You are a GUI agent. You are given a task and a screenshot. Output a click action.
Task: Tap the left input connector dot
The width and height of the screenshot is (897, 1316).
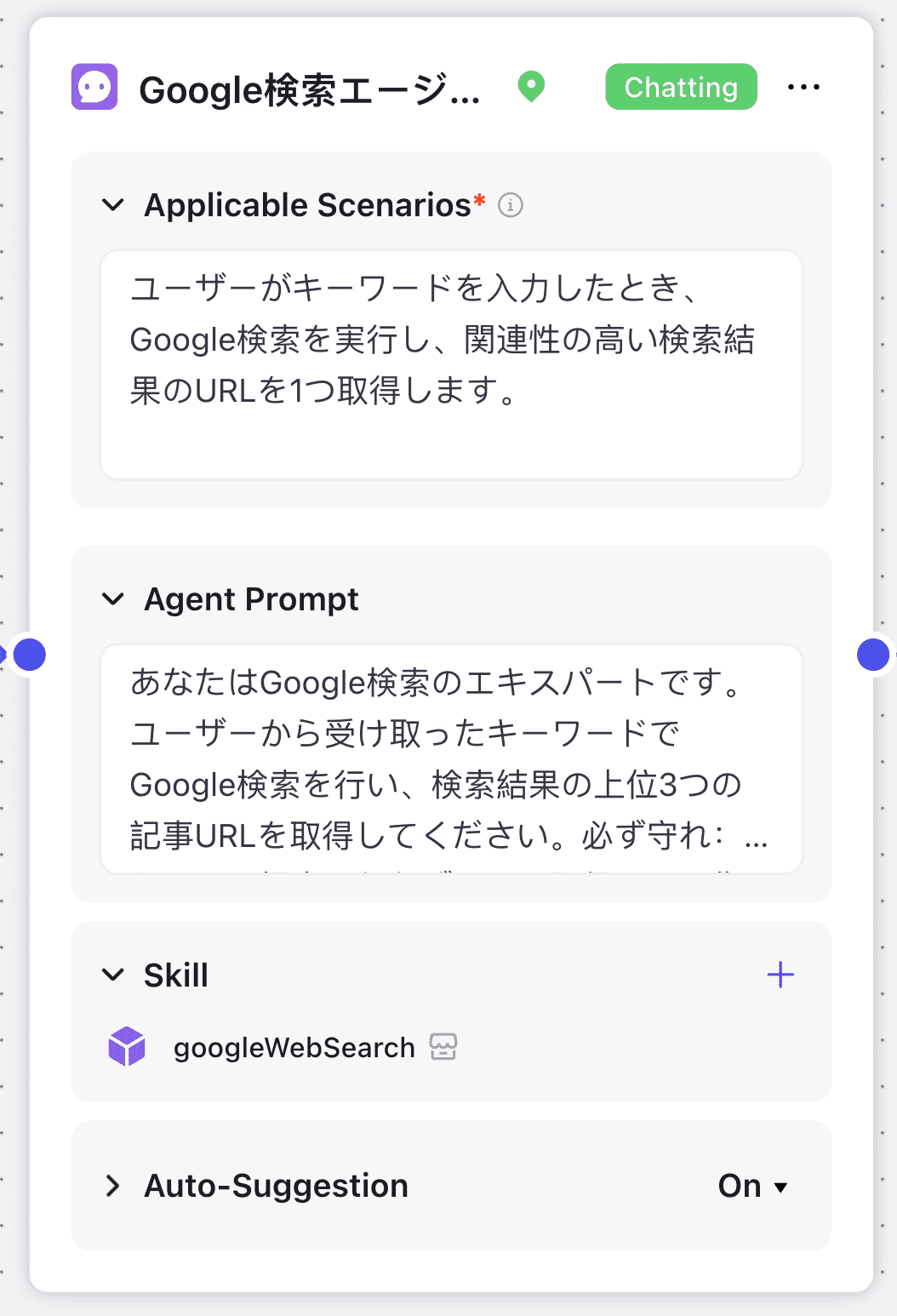[30, 655]
